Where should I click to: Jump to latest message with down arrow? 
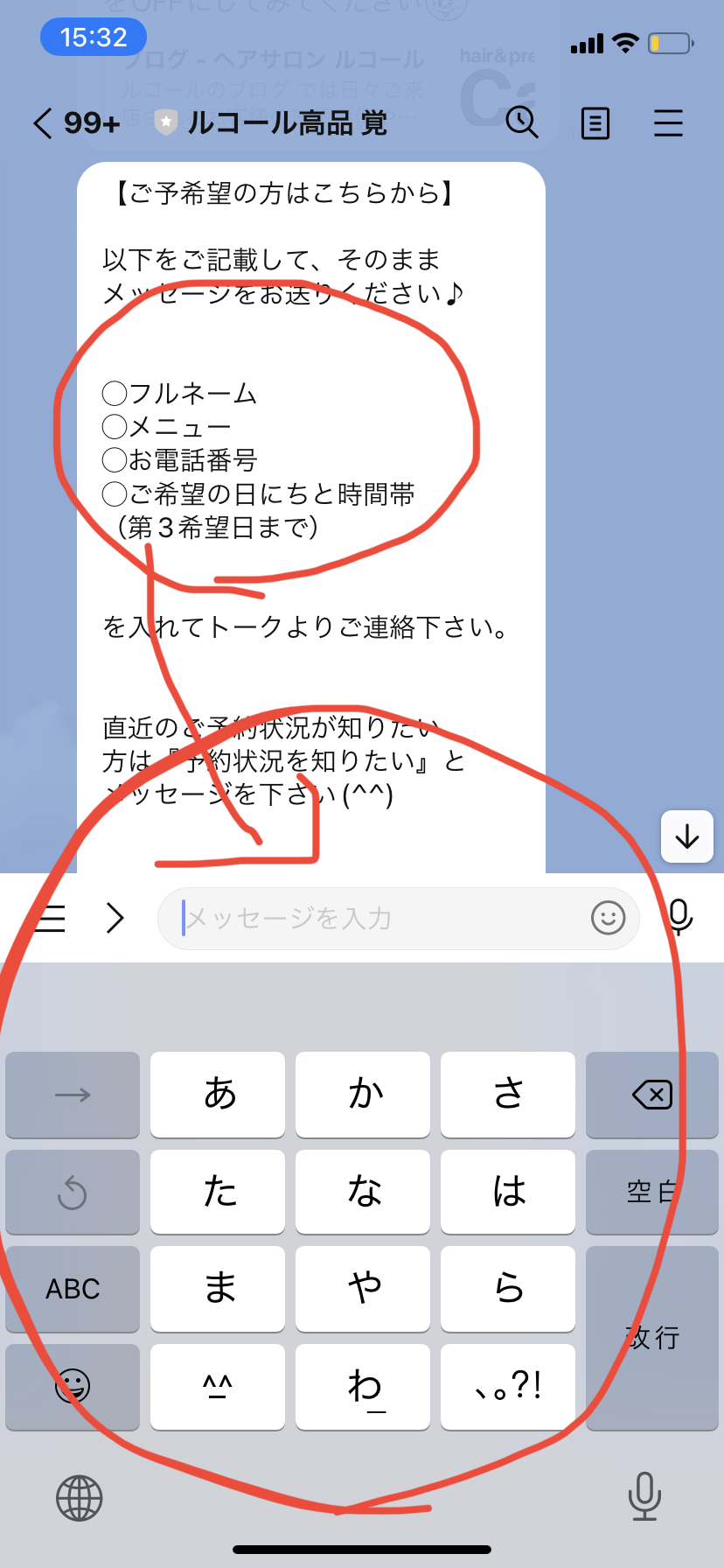click(x=687, y=837)
